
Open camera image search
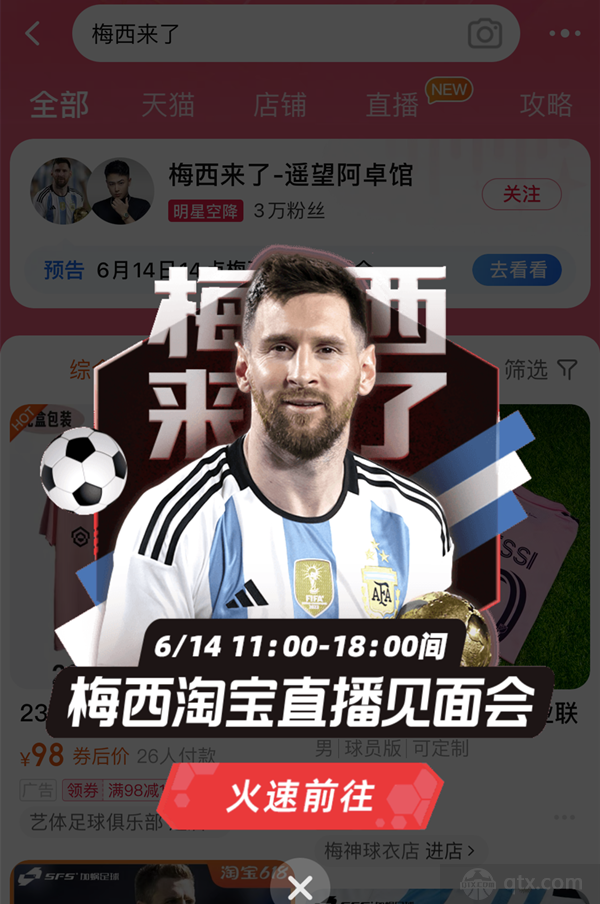point(485,34)
